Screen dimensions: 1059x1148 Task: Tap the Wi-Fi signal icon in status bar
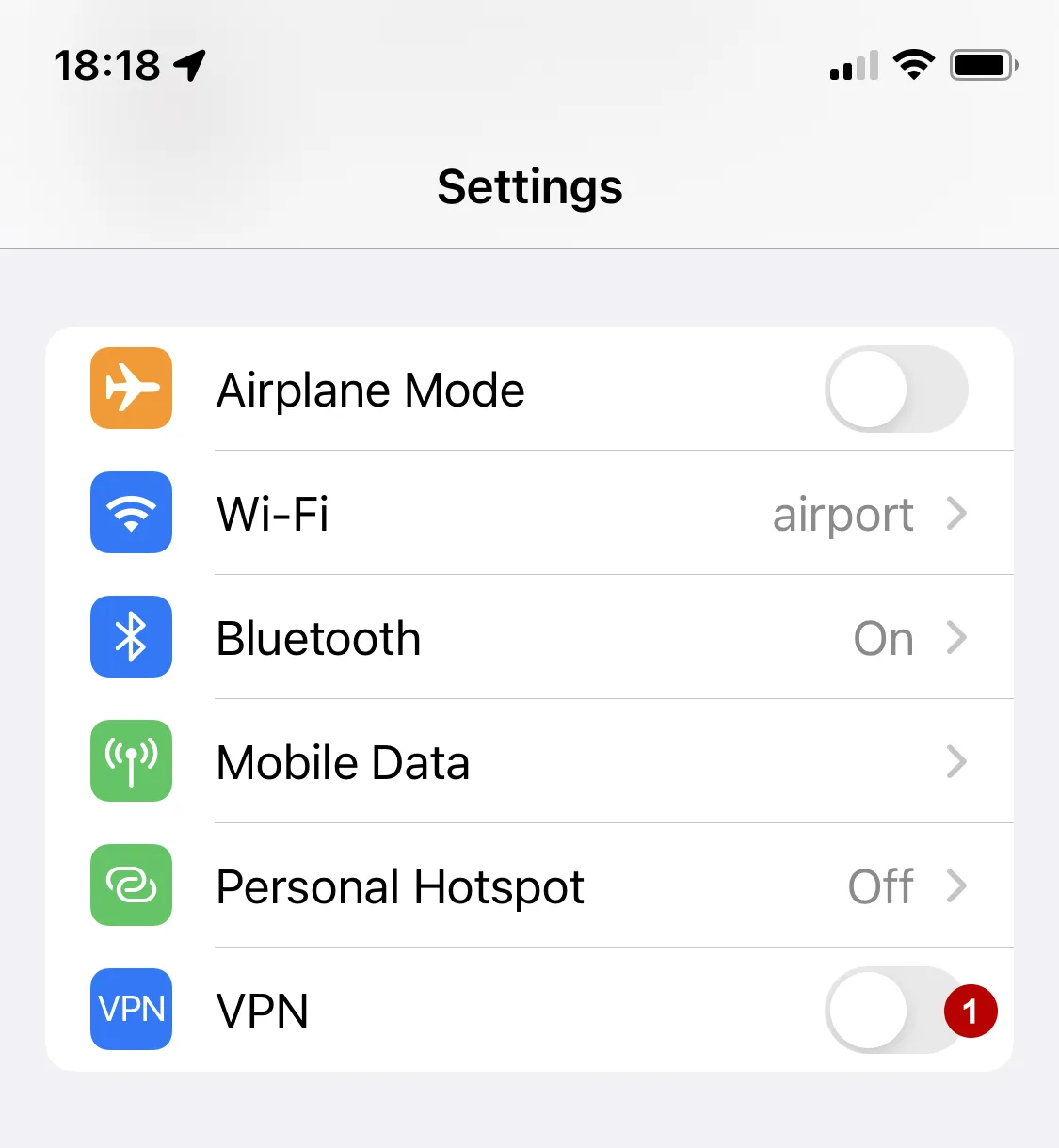912,64
